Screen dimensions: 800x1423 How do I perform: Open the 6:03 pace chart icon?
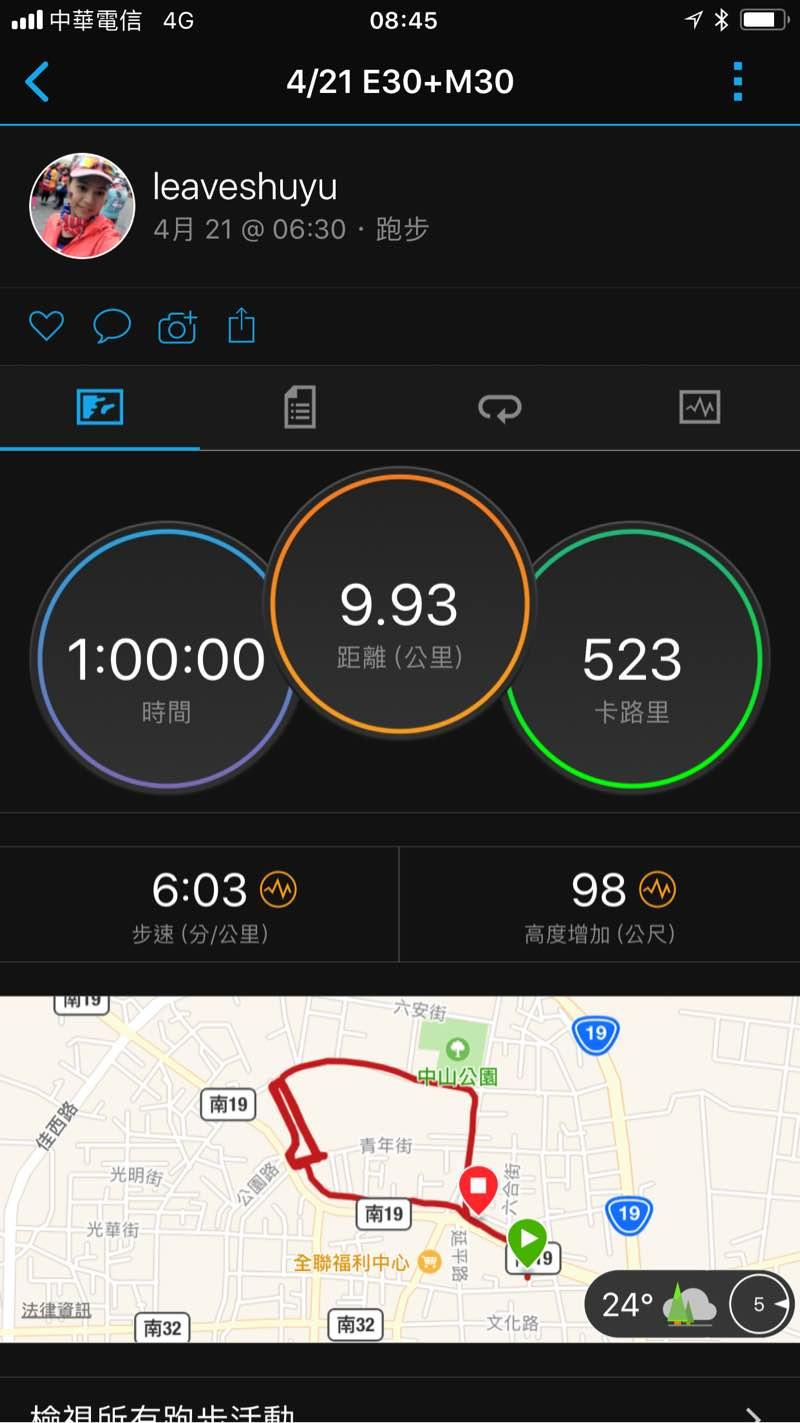coord(278,889)
